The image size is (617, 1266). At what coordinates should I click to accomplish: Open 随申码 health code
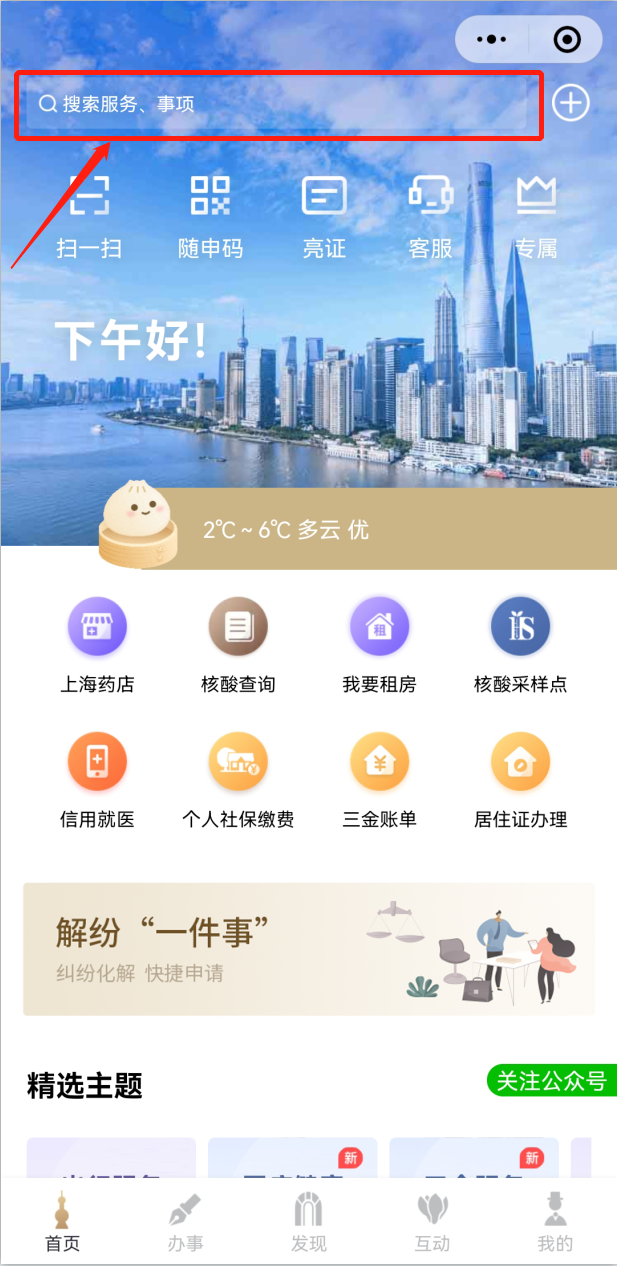pos(210,215)
